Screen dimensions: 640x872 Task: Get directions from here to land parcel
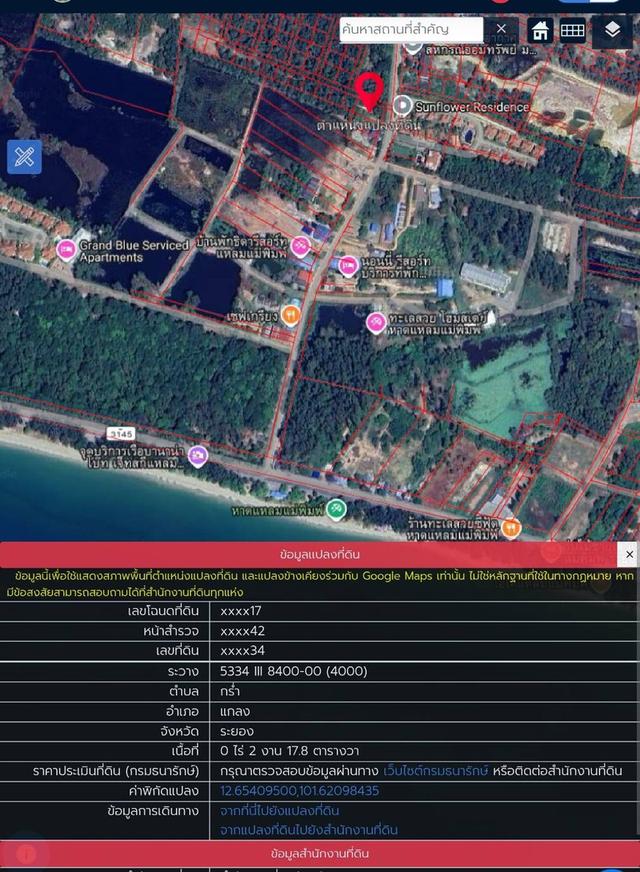click(286, 811)
